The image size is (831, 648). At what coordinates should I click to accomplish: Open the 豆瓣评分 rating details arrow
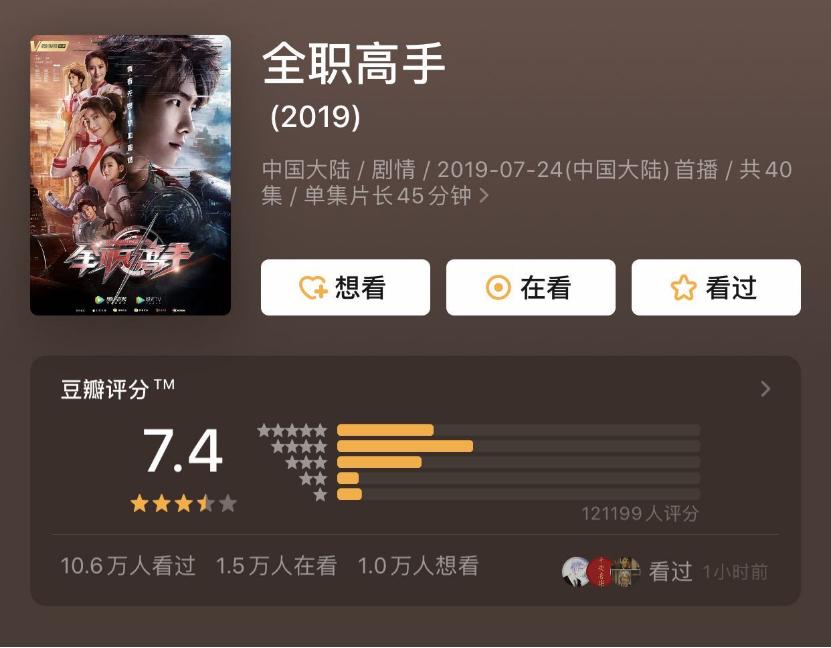click(x=766, y=389)
